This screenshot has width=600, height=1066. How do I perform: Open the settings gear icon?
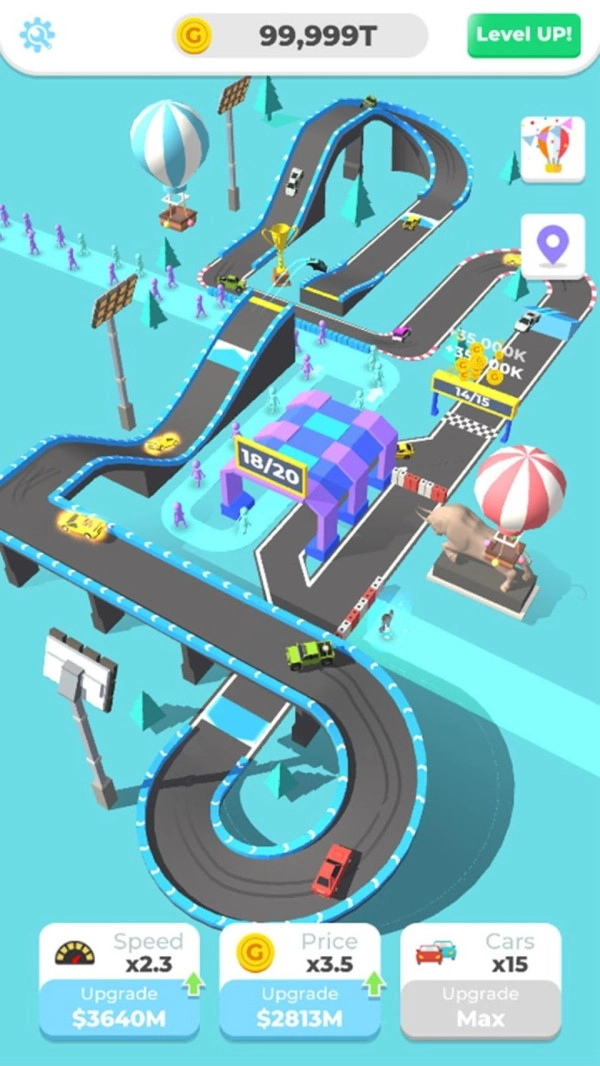pos(37,35)
